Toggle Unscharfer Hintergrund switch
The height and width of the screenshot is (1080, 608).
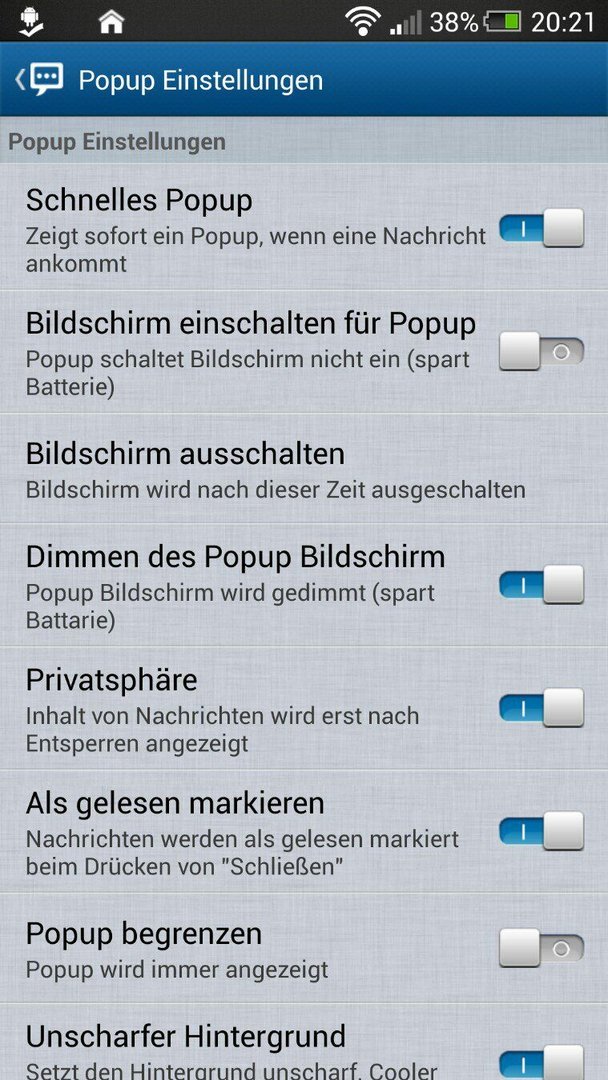pos(542,1062)
